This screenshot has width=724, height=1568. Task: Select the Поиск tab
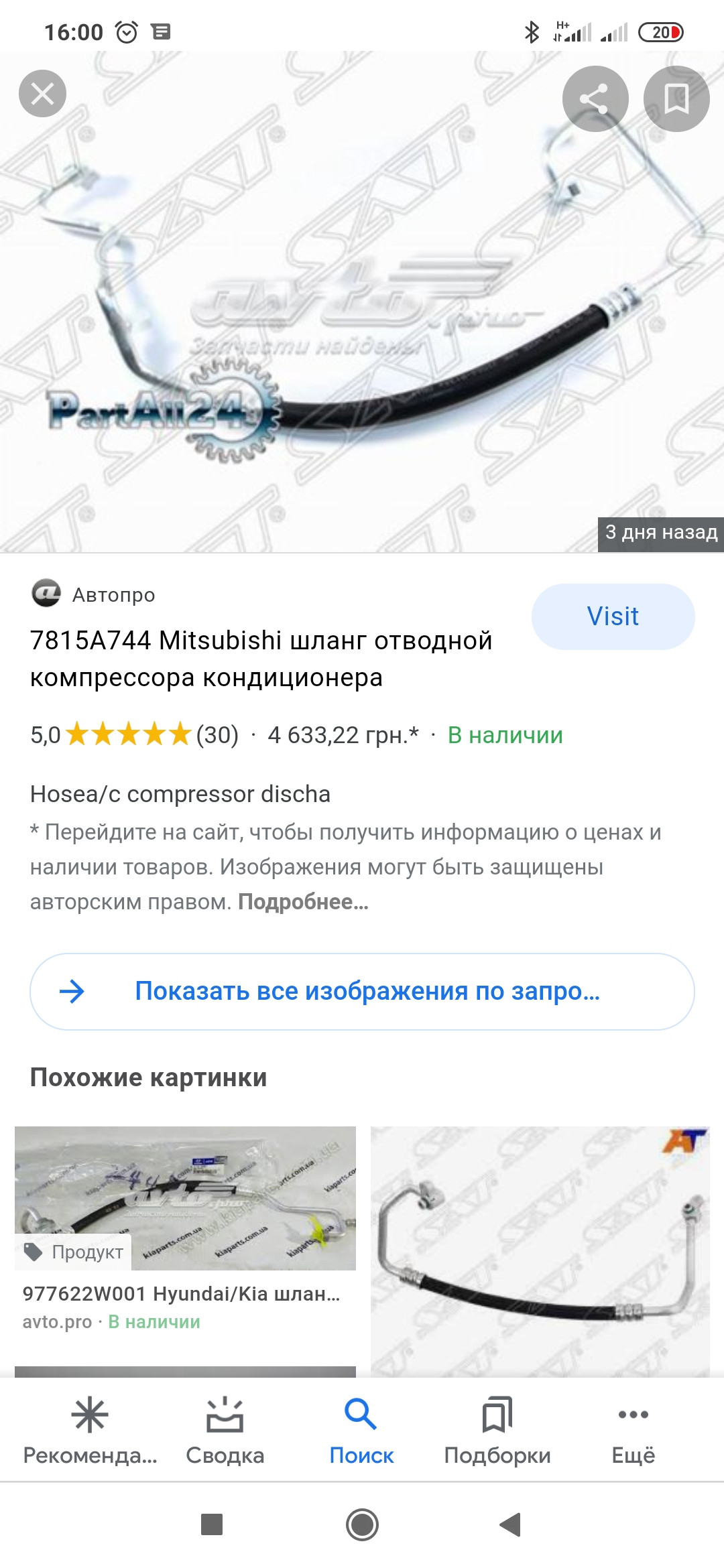pyautogui.click(x=361, y=1431)
